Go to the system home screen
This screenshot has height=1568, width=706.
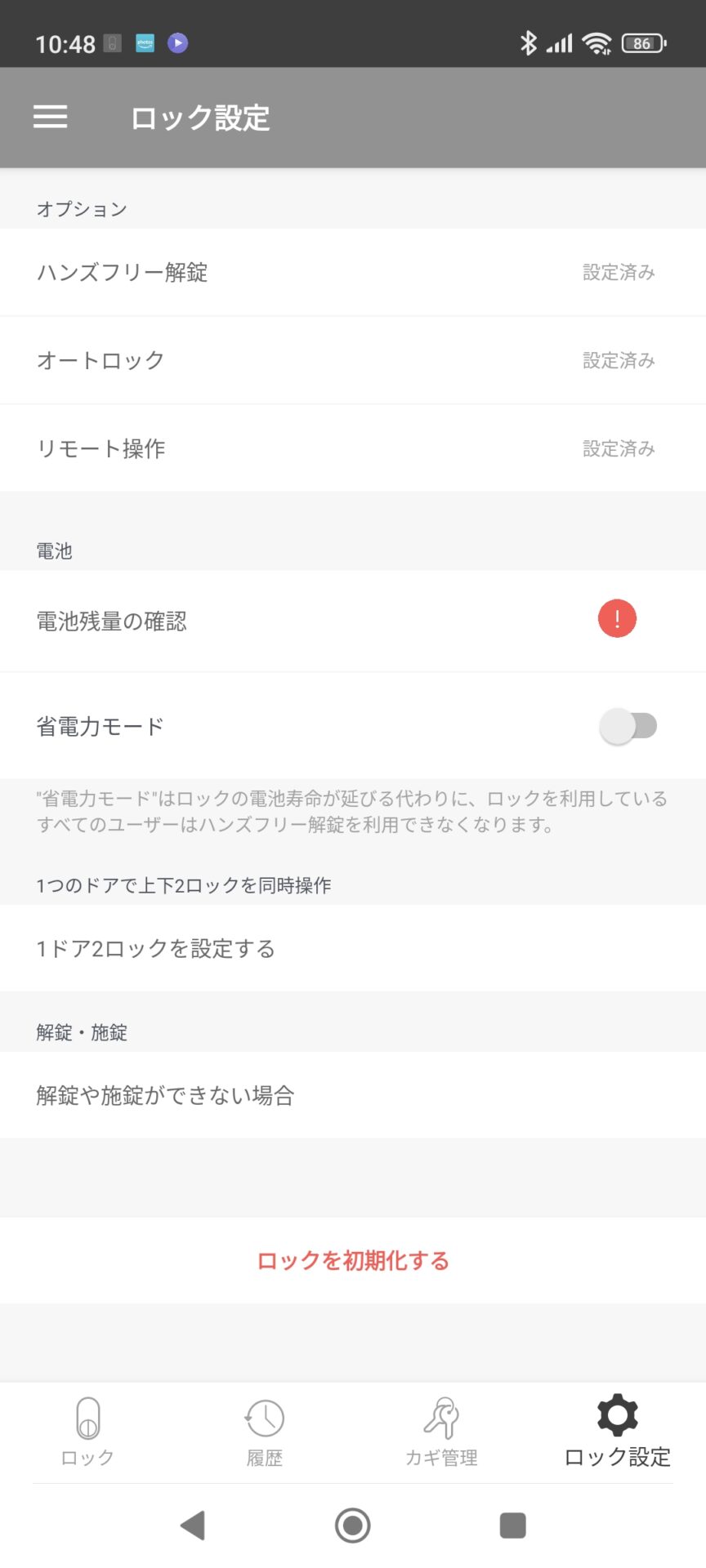(353, 1525)
